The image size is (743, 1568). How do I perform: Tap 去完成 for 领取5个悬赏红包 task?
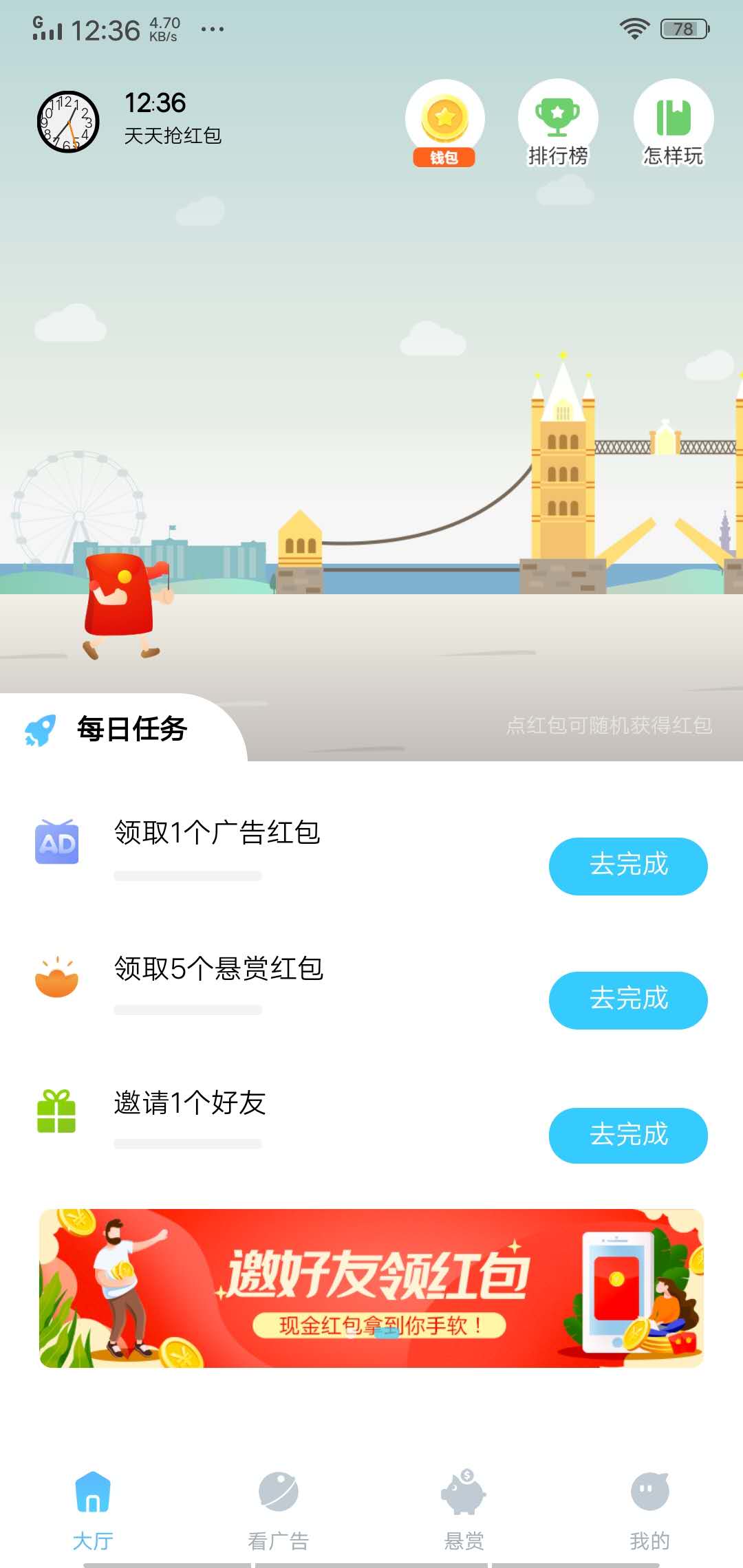coord(627,1001)
